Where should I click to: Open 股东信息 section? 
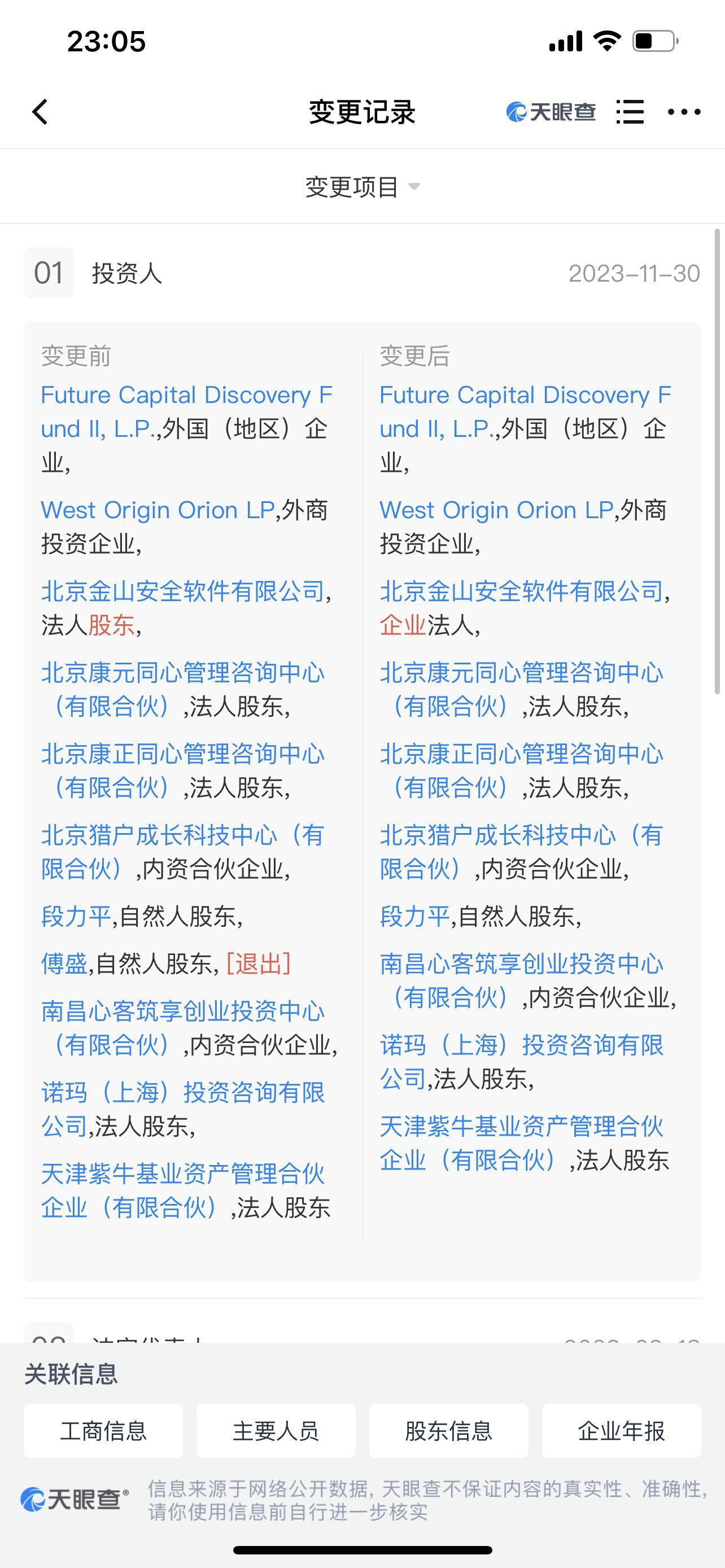(x=449, y=1431)
